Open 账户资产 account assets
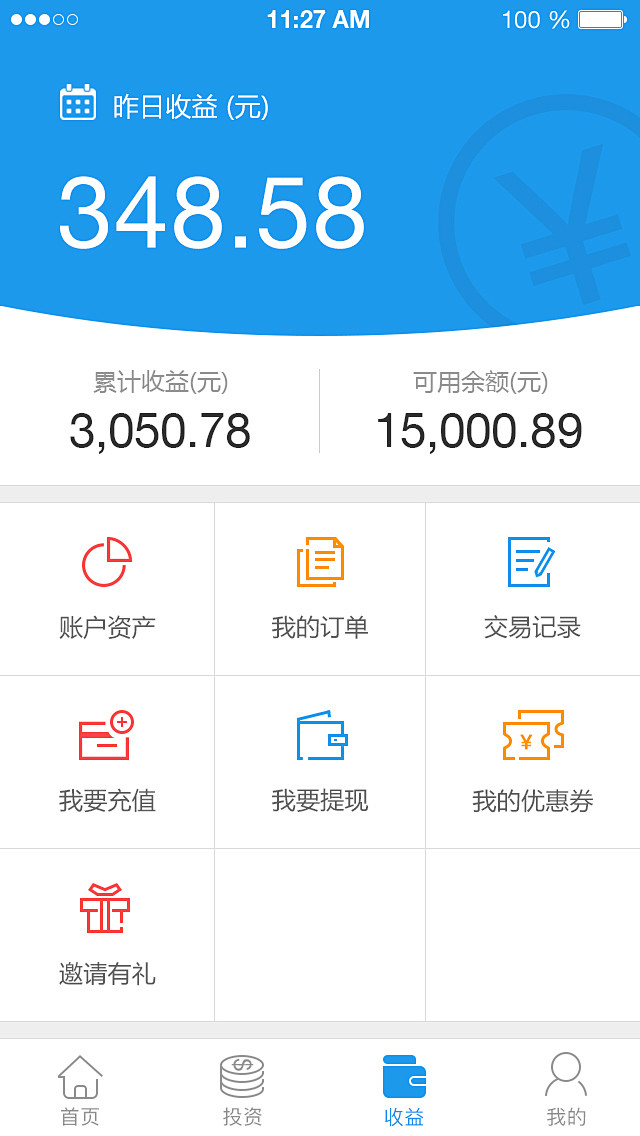This screenshot has height=1136, width=640. pos(107,589)
